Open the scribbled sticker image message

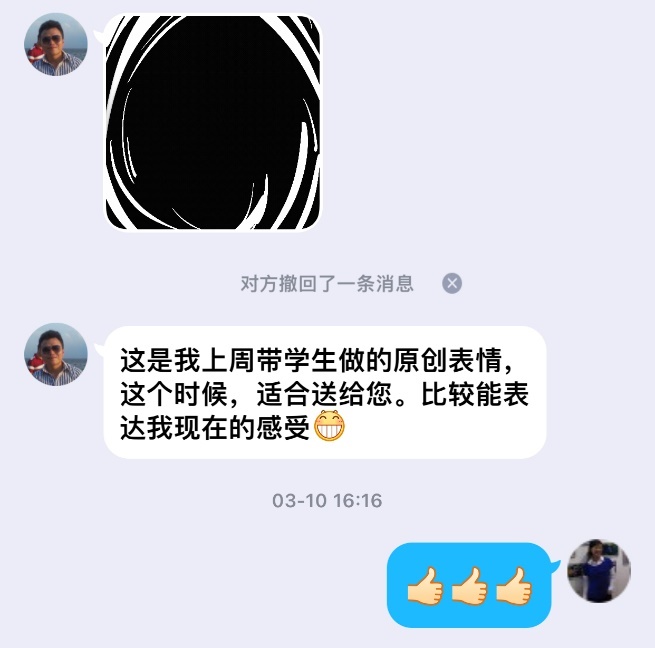pos(213,121)
